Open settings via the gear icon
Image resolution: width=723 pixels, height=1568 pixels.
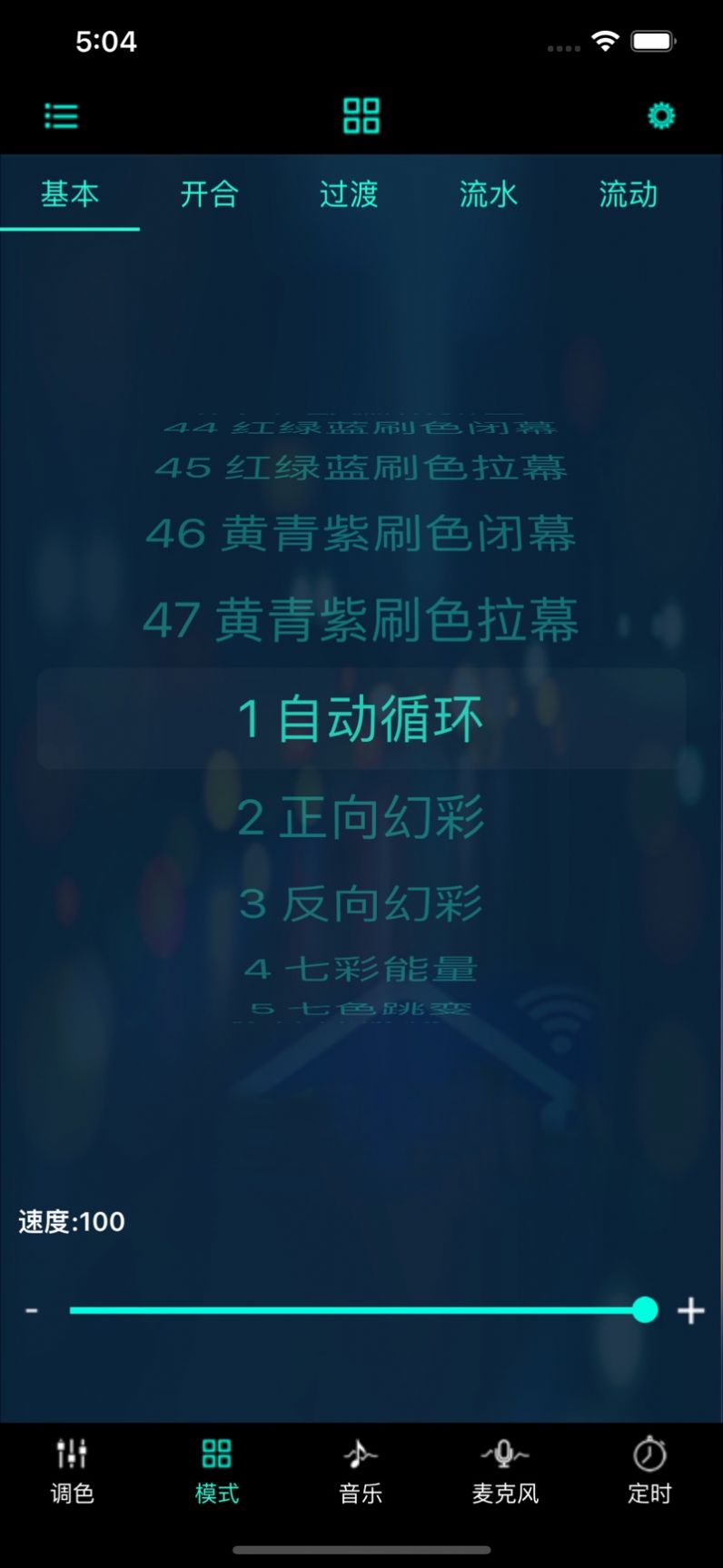[x=661, y=116]
